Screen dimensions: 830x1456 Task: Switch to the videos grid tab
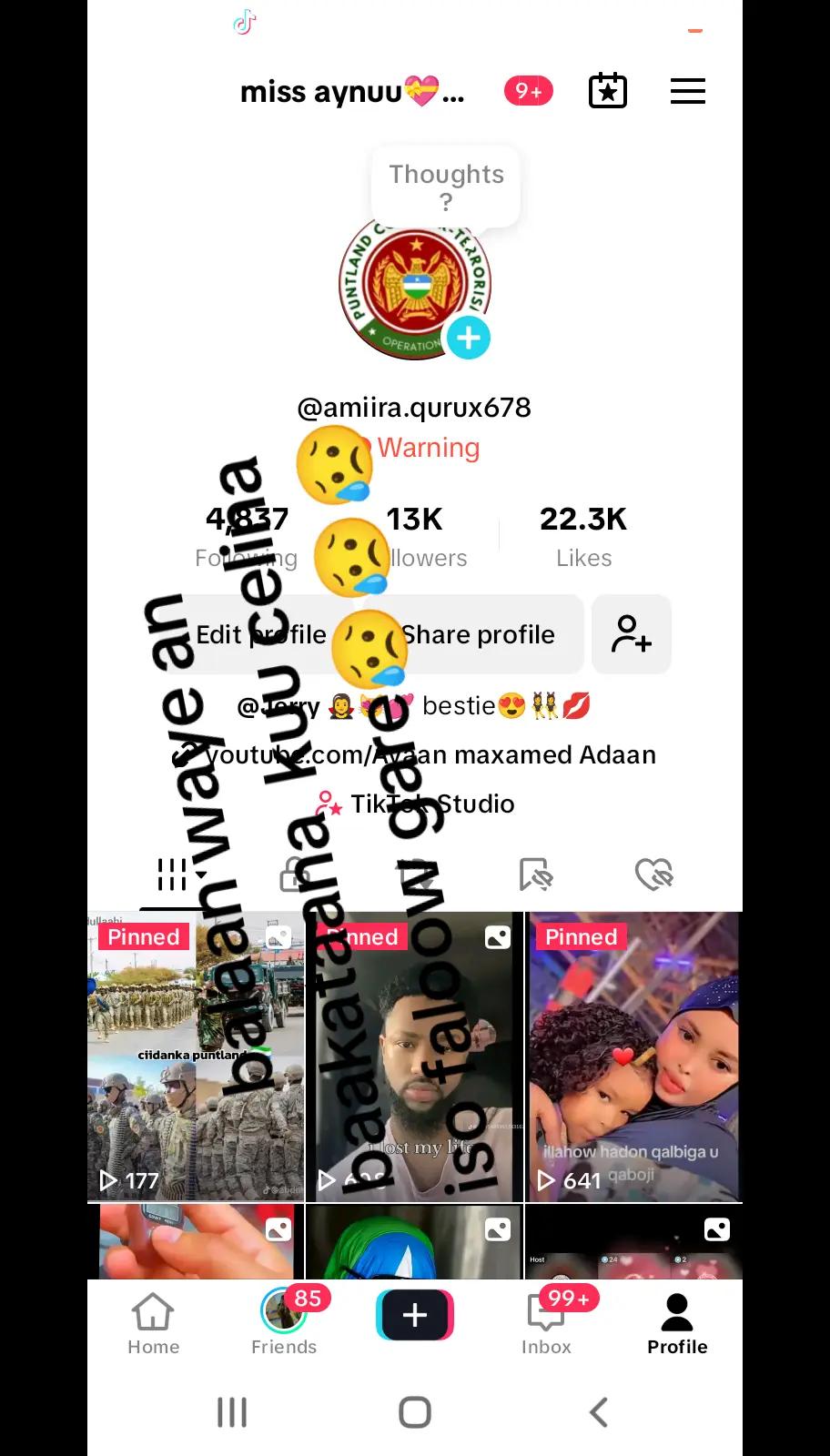coord(173,875)
